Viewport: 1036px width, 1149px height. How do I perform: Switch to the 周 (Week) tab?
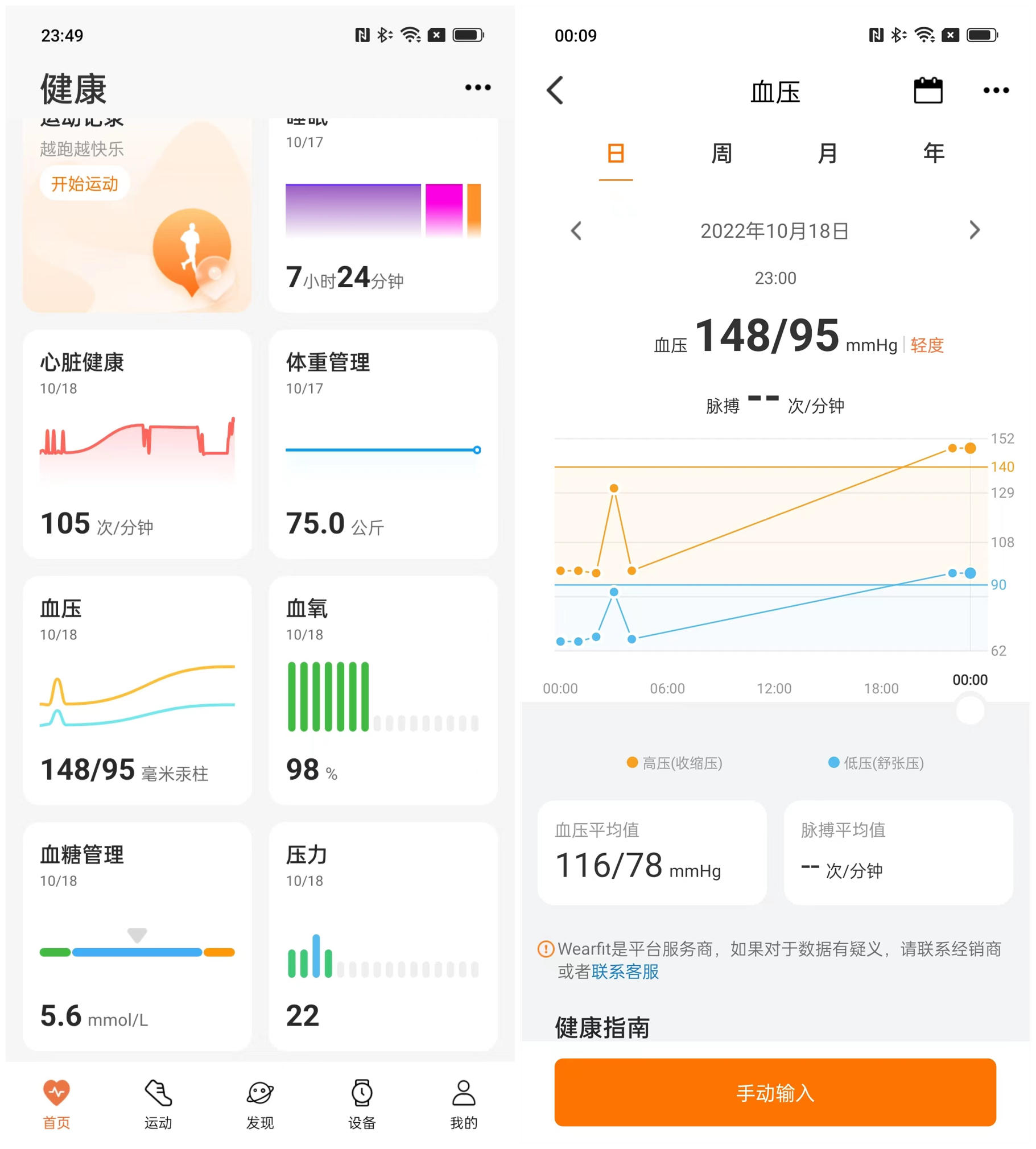coord(721,152)
